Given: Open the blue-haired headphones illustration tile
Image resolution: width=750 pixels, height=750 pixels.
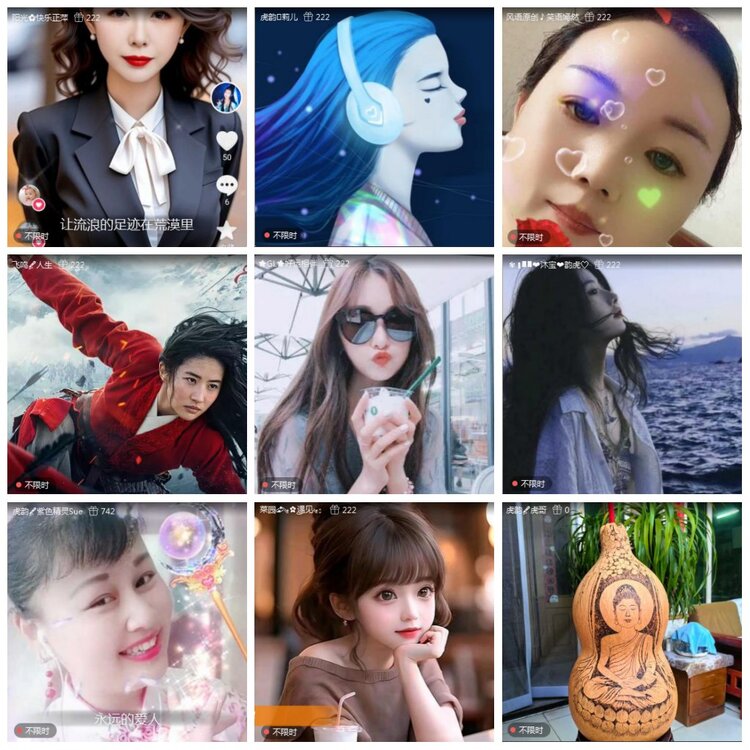Looking at the screenshot, I should tap(374, 128).
